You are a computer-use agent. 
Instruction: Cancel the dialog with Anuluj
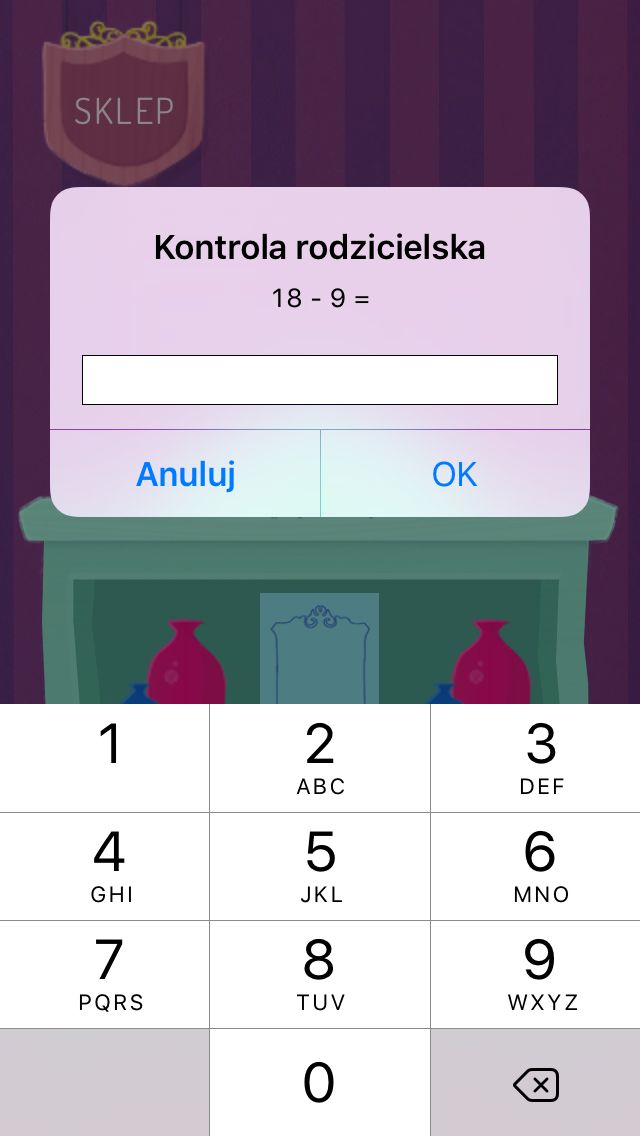coord(185,474)
